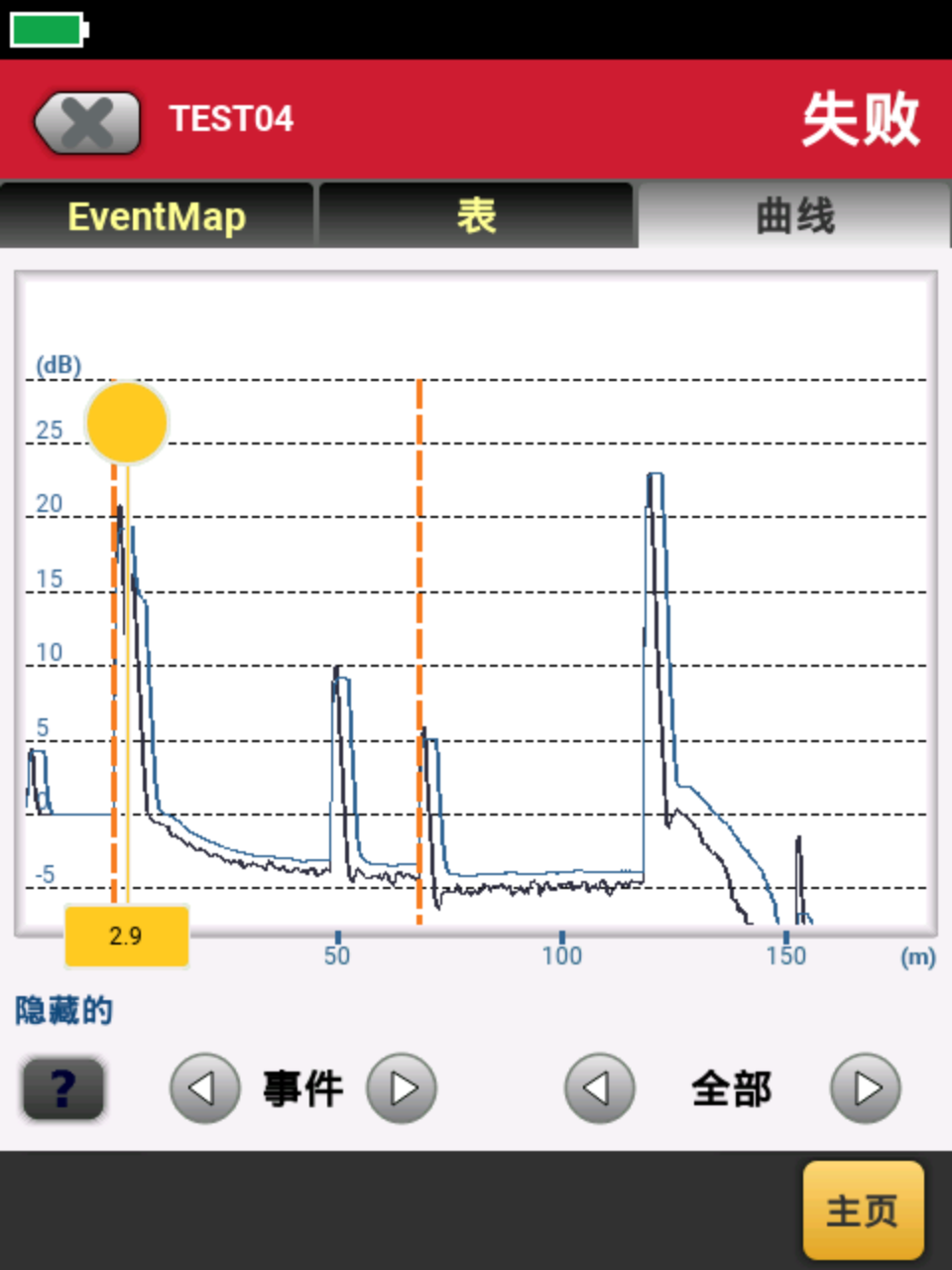
Task: Tap left arrow beside 全部
Action: tap(599, 1088)
